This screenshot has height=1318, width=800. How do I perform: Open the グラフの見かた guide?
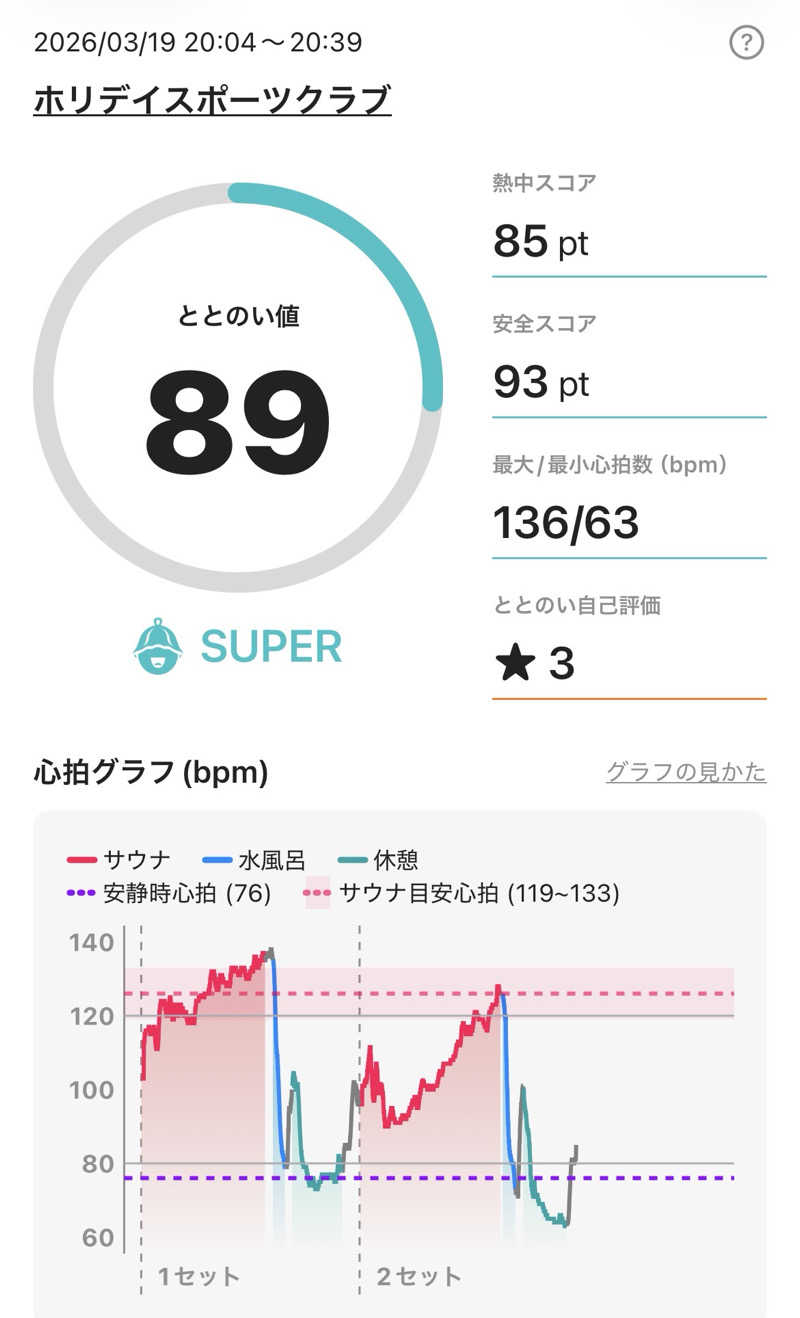[x=685, y=771]
